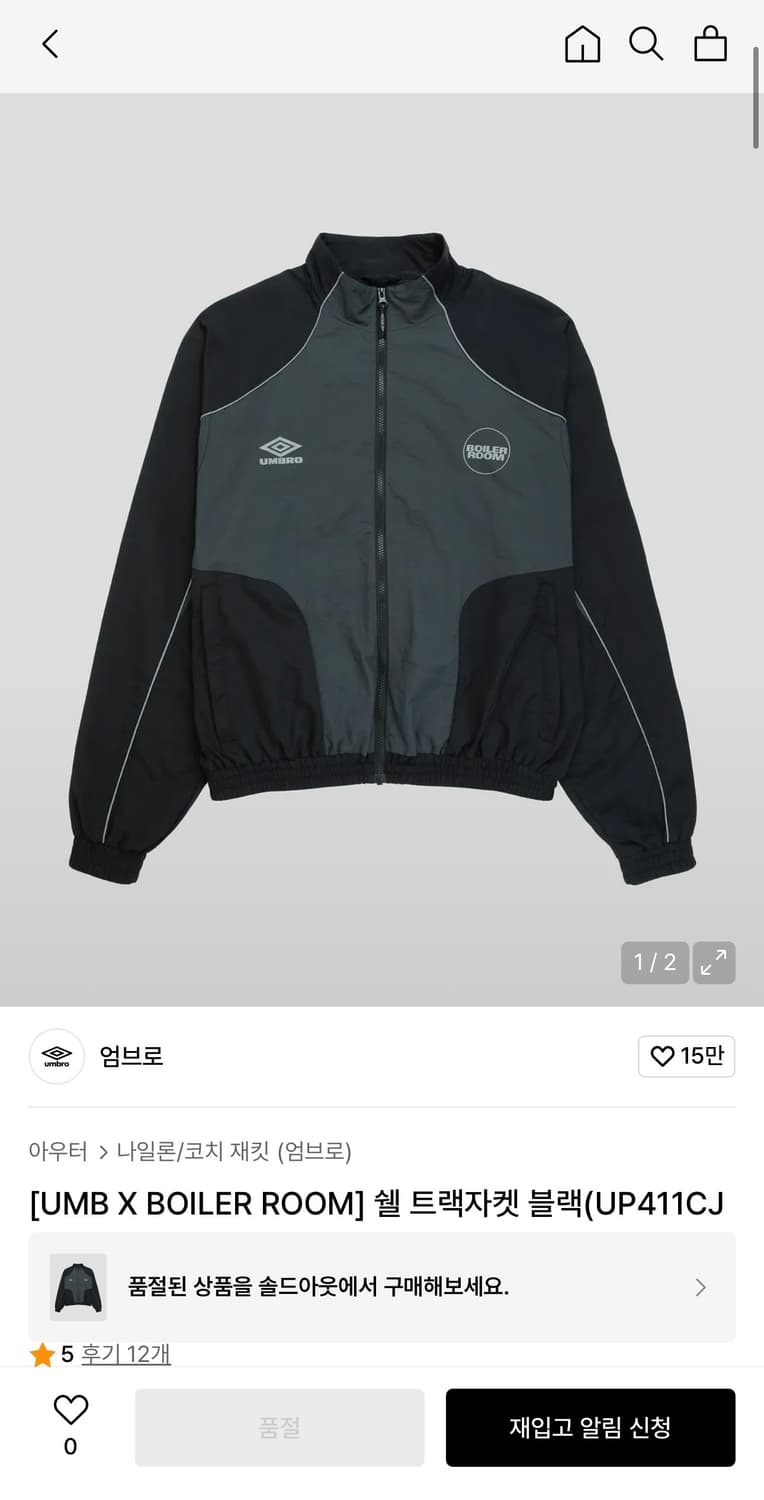Expand the product image to fullscreen
Screen dimensions: 764x1500
tap(714, 963)
